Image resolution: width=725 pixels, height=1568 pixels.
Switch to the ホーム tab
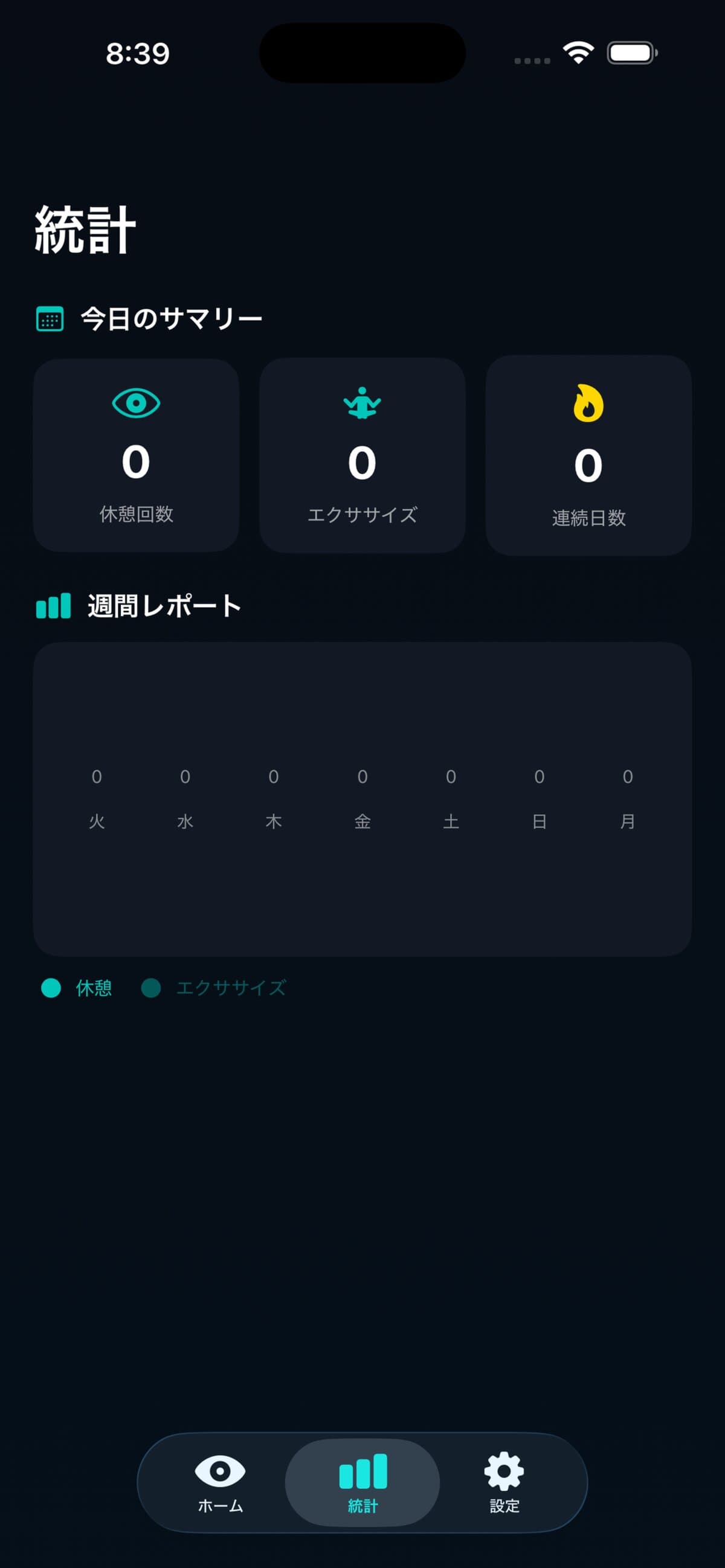pos(220,1482)
